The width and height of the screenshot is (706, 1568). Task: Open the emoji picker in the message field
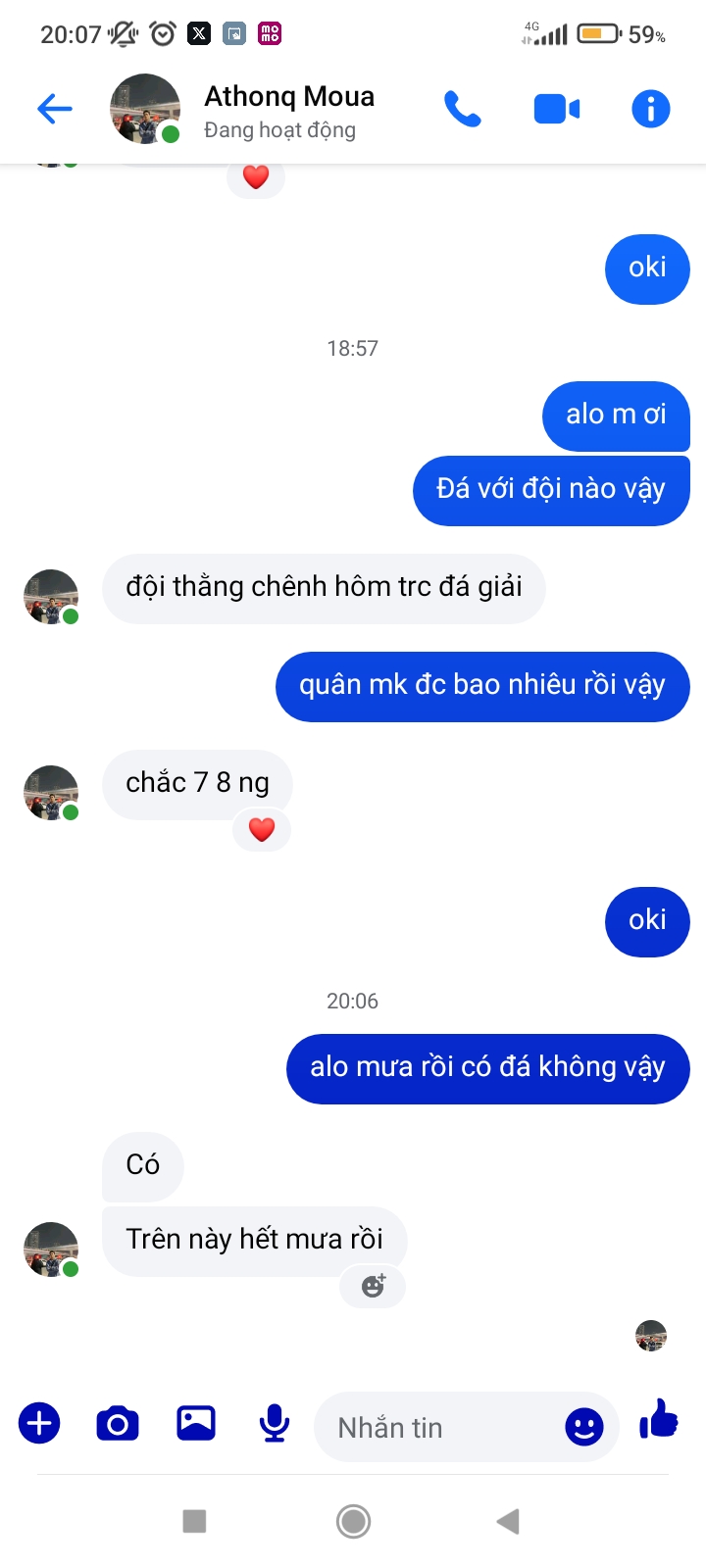click(x=583, y=1427)
